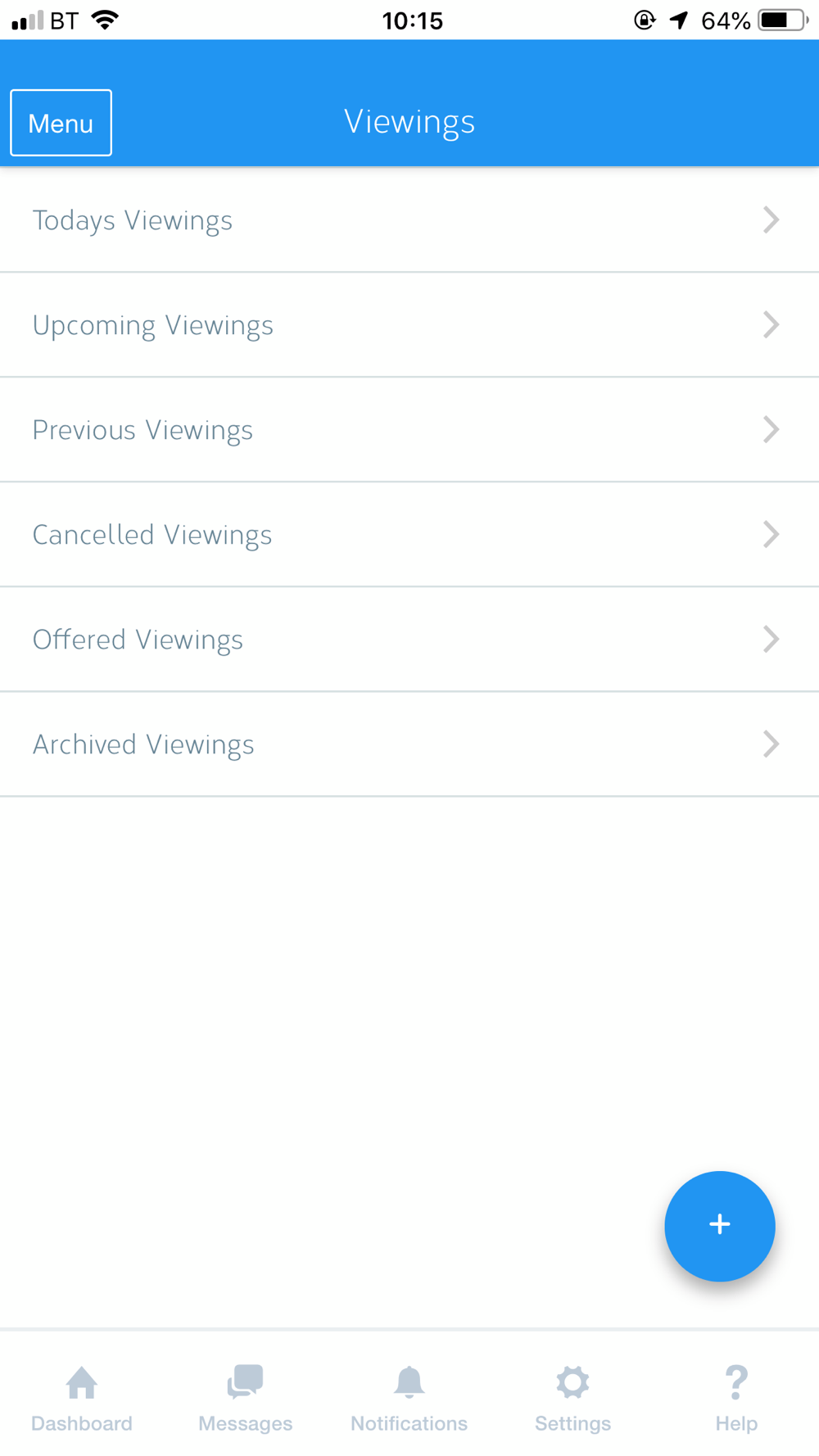Screen dimensions: 819x1456
Task: Open Archived Viewings
Action: (409, 744)
